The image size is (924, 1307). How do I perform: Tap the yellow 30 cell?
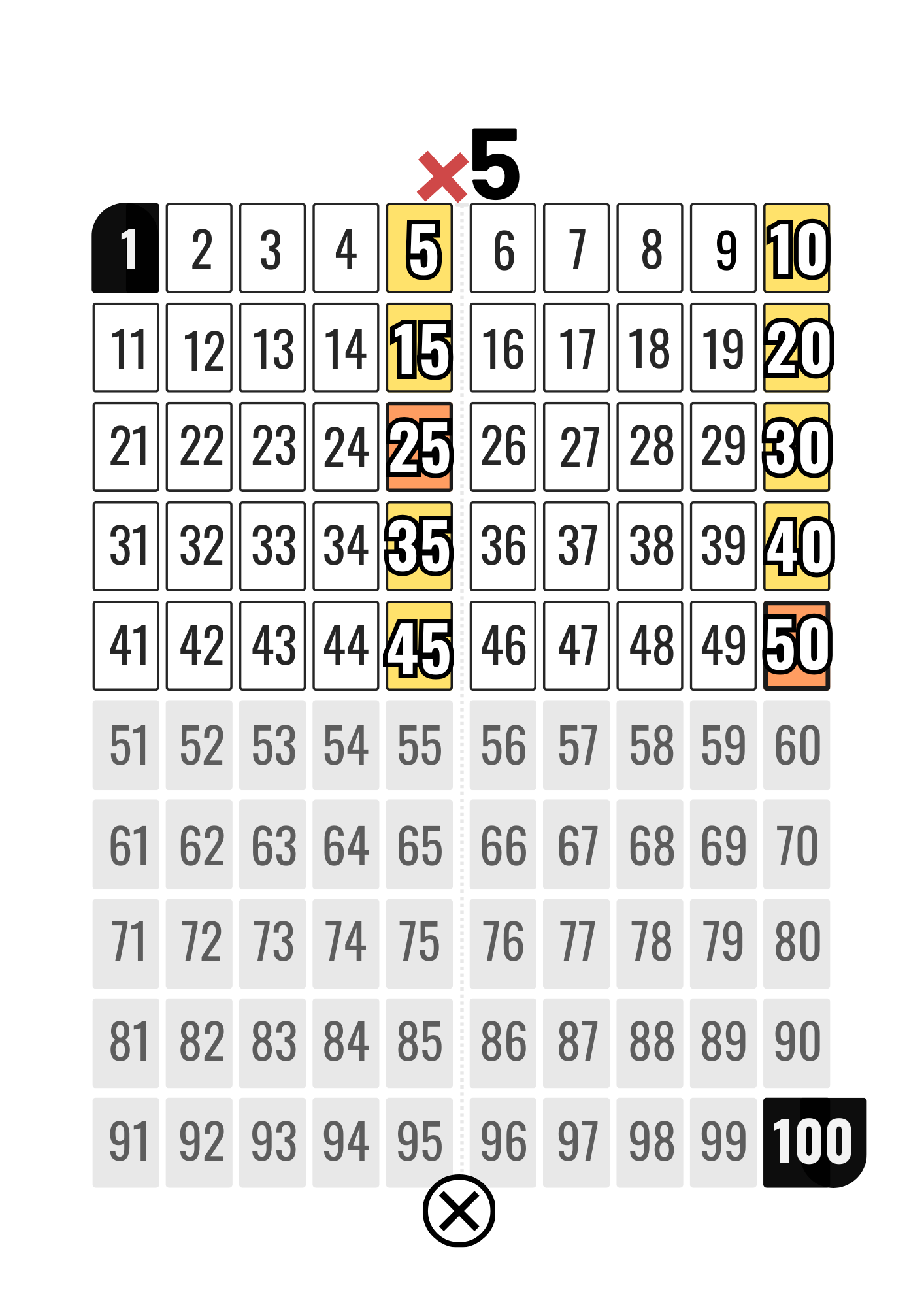797,447
